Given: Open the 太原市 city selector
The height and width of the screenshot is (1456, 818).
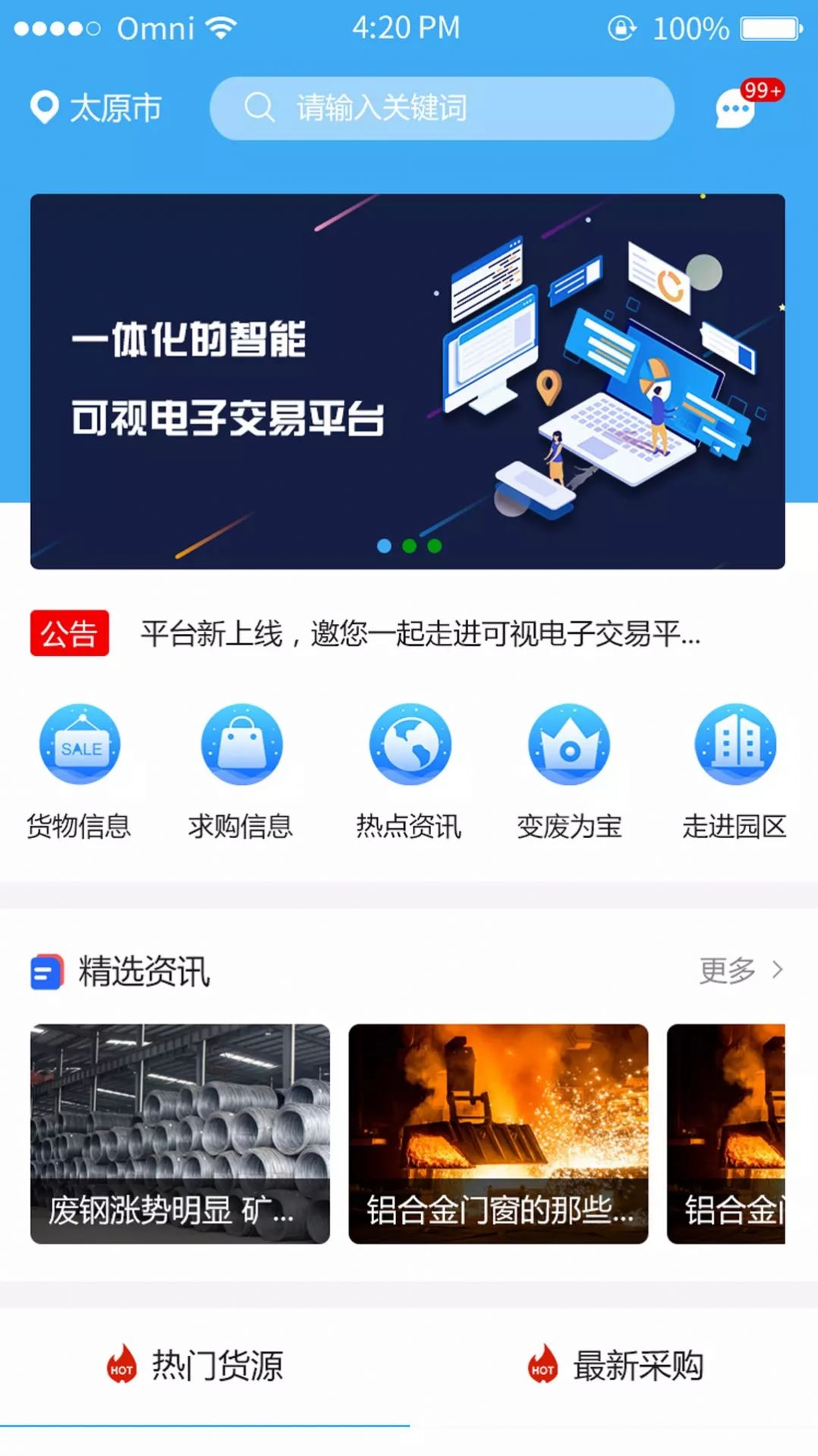Looking at the screenshot, I should (96, 108).
